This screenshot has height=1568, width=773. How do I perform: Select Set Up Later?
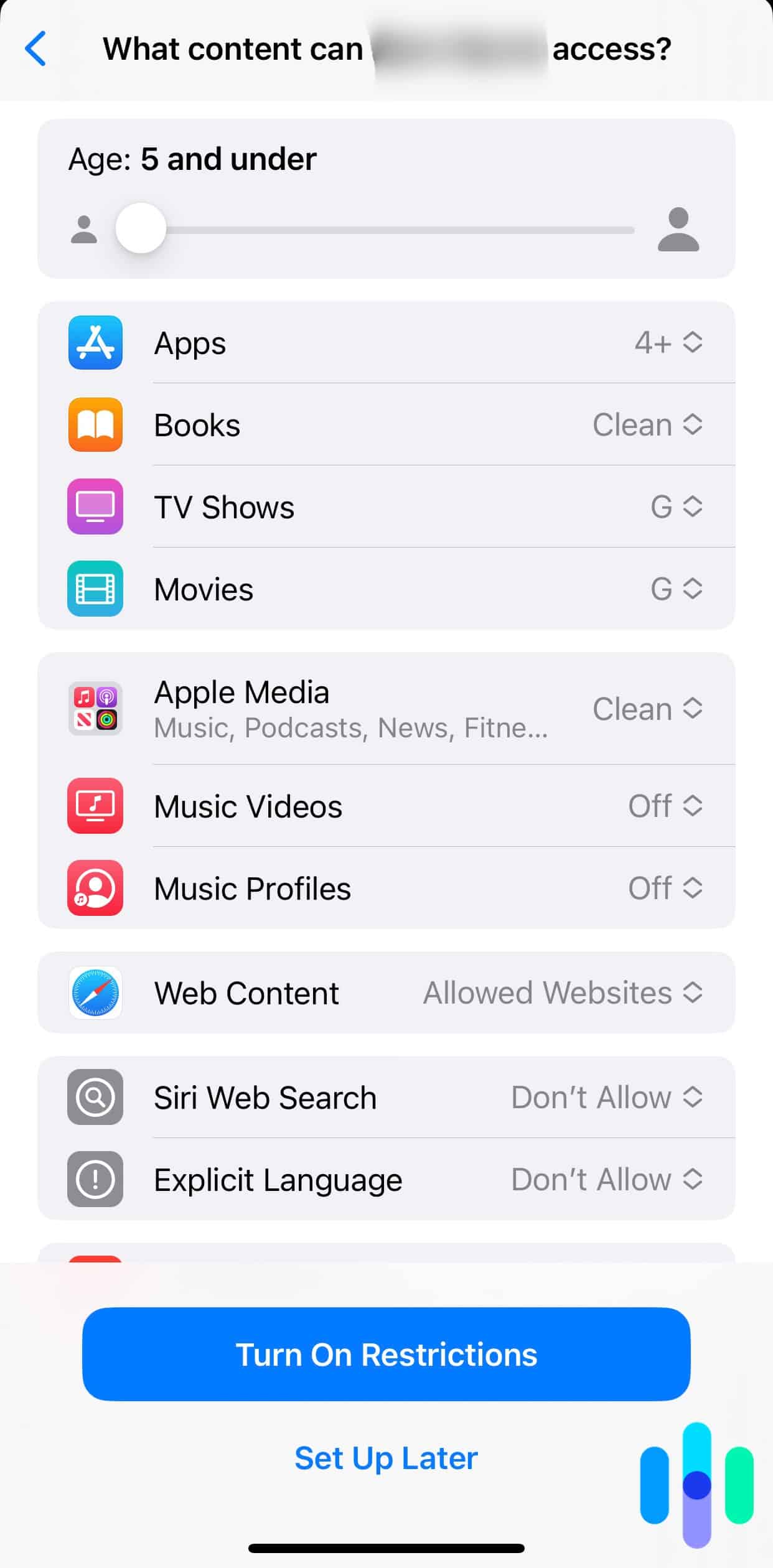386,1458
